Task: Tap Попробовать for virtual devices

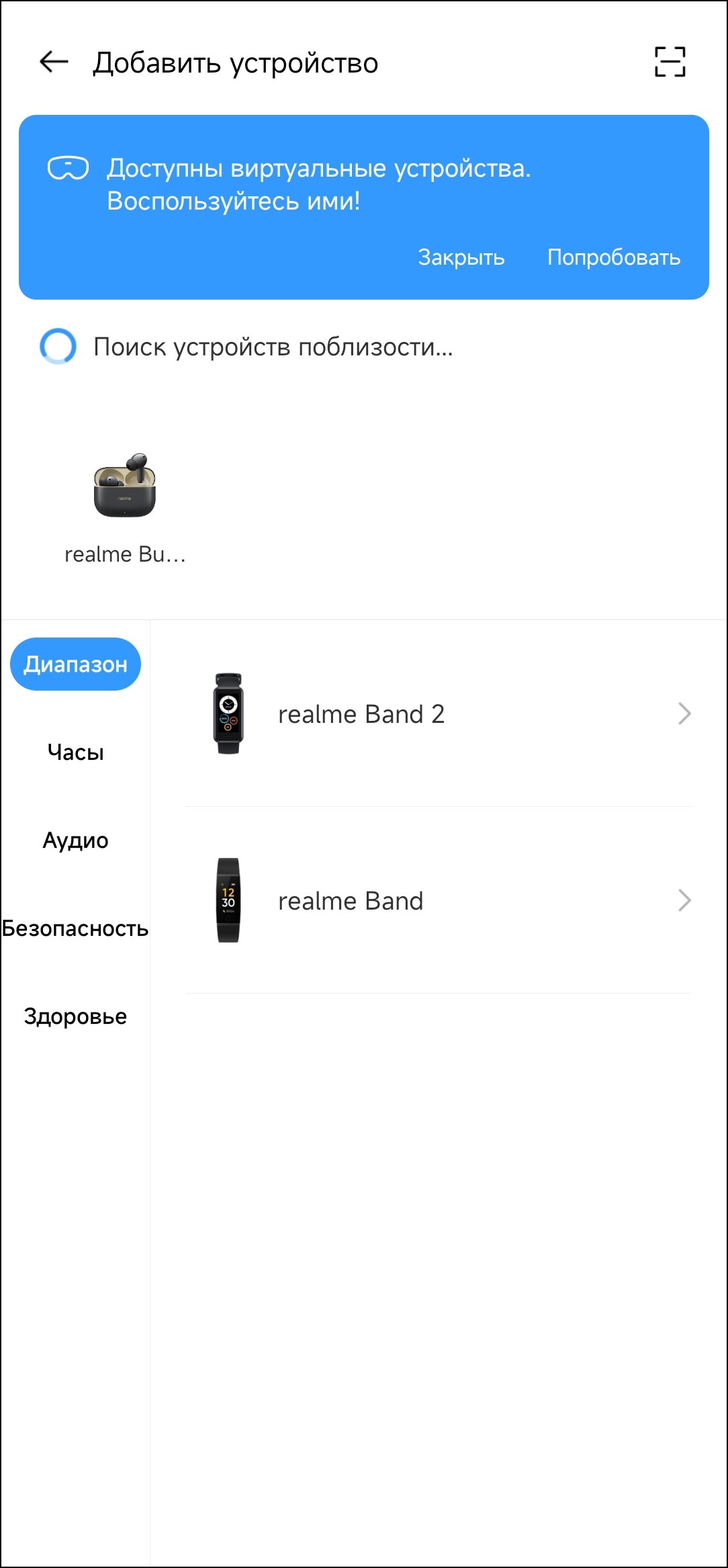Action: (613, 257)
